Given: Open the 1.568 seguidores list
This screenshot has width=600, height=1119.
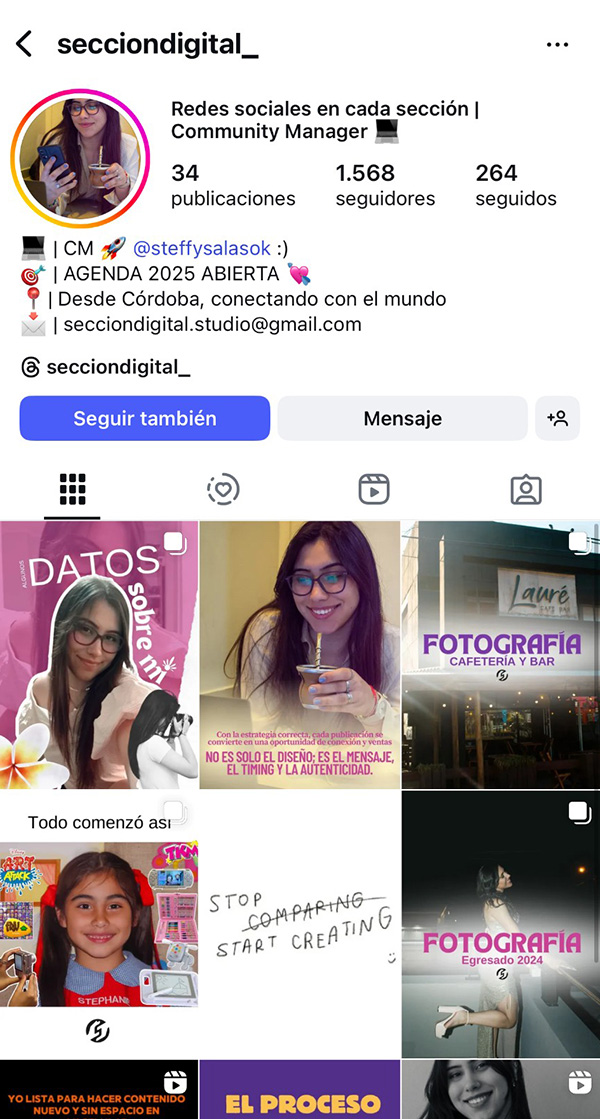Looking at the screenshot, I should tap(385, 185).
